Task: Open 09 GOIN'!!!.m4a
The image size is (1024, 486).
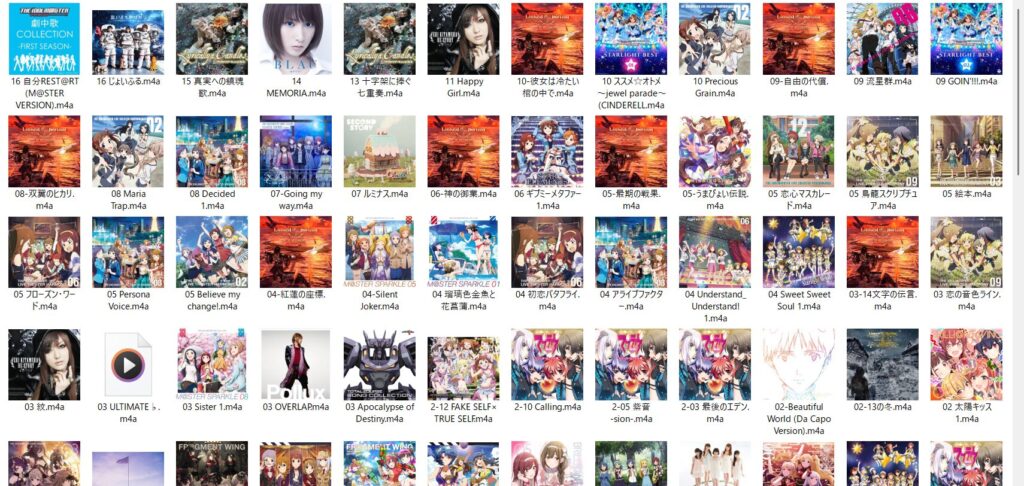Action: coord(966,38)
